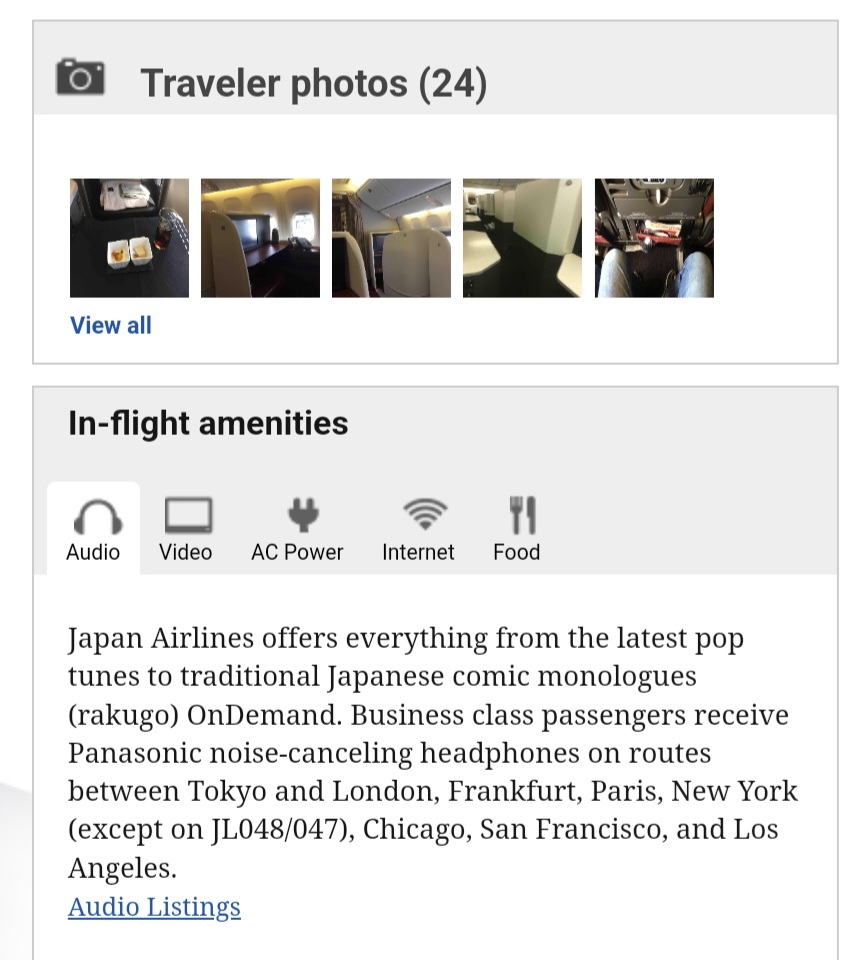This screenshot has width=861, height=960.
Task: Show AC Power amenity details
Action: pyautogui.click(x=297, y=530)
